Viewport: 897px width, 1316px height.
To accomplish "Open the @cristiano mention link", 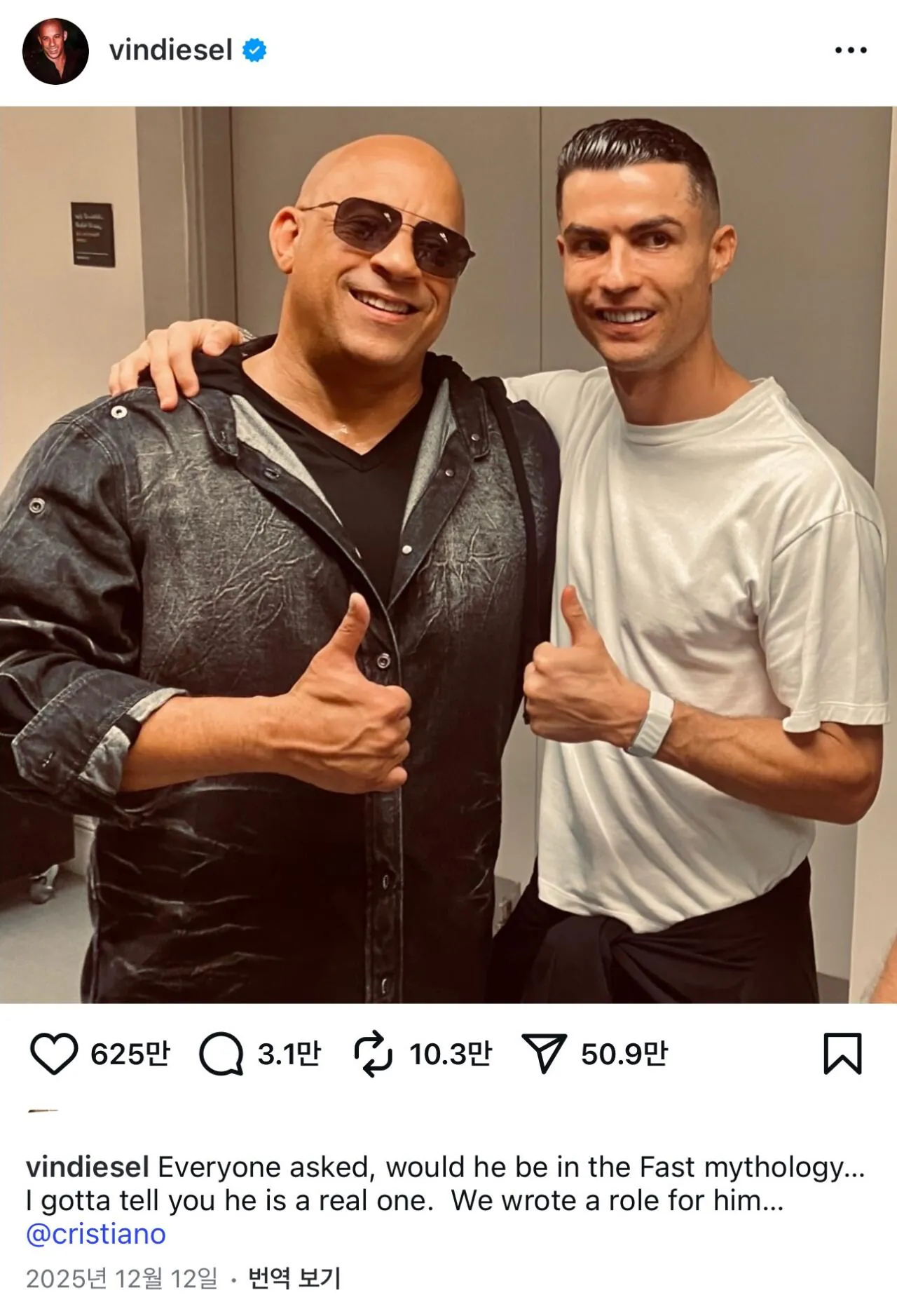I will coord(96,1234).
